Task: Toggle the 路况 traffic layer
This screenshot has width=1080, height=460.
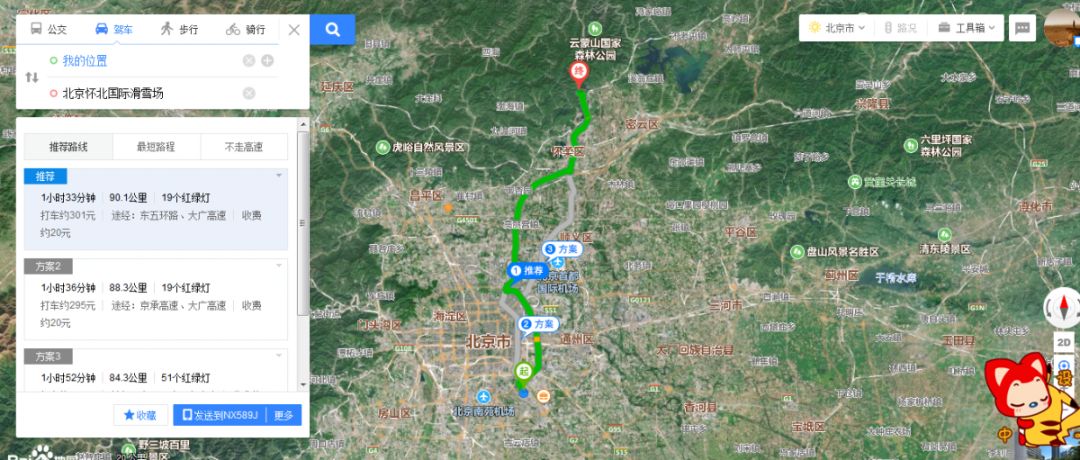Action: (899, 28)
